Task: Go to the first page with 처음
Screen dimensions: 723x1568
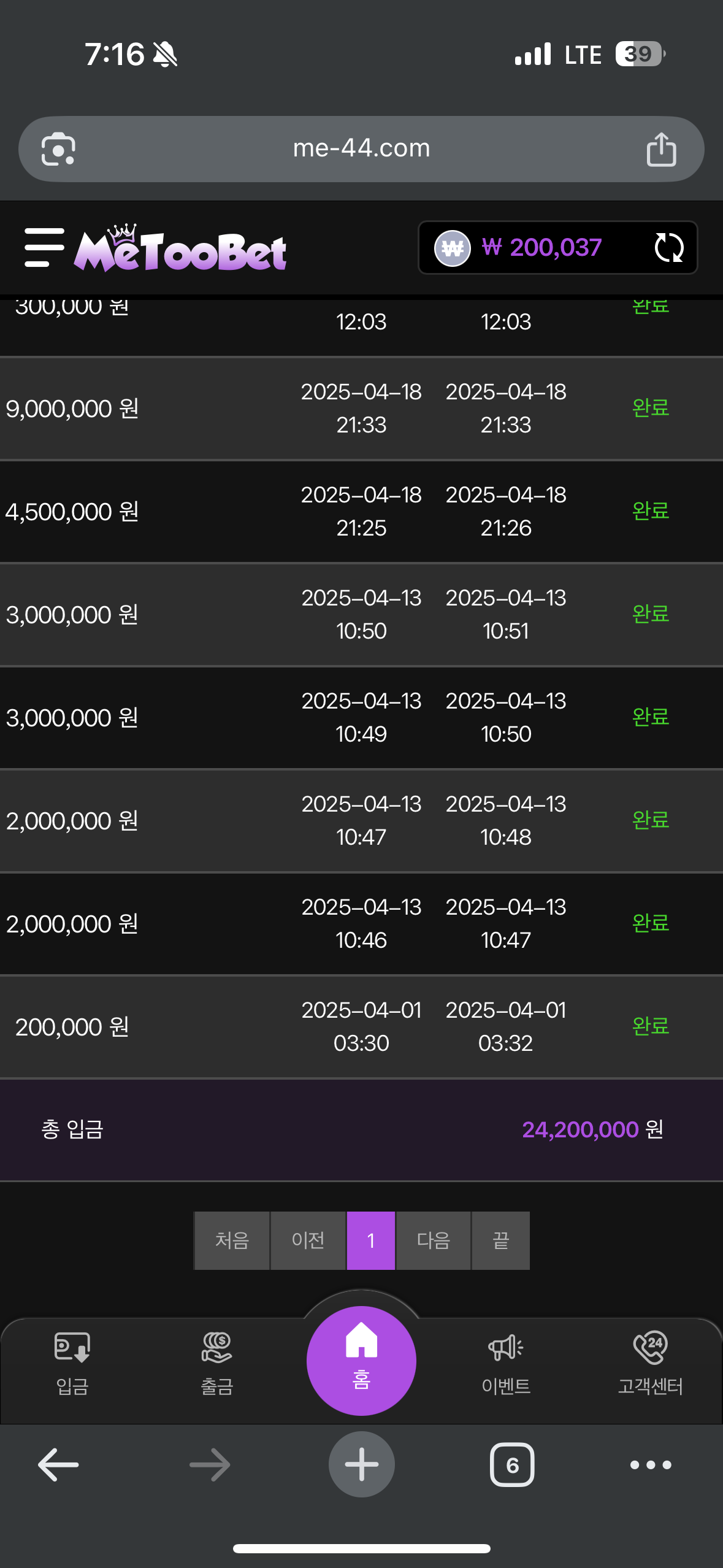Action: (232, 1240)
